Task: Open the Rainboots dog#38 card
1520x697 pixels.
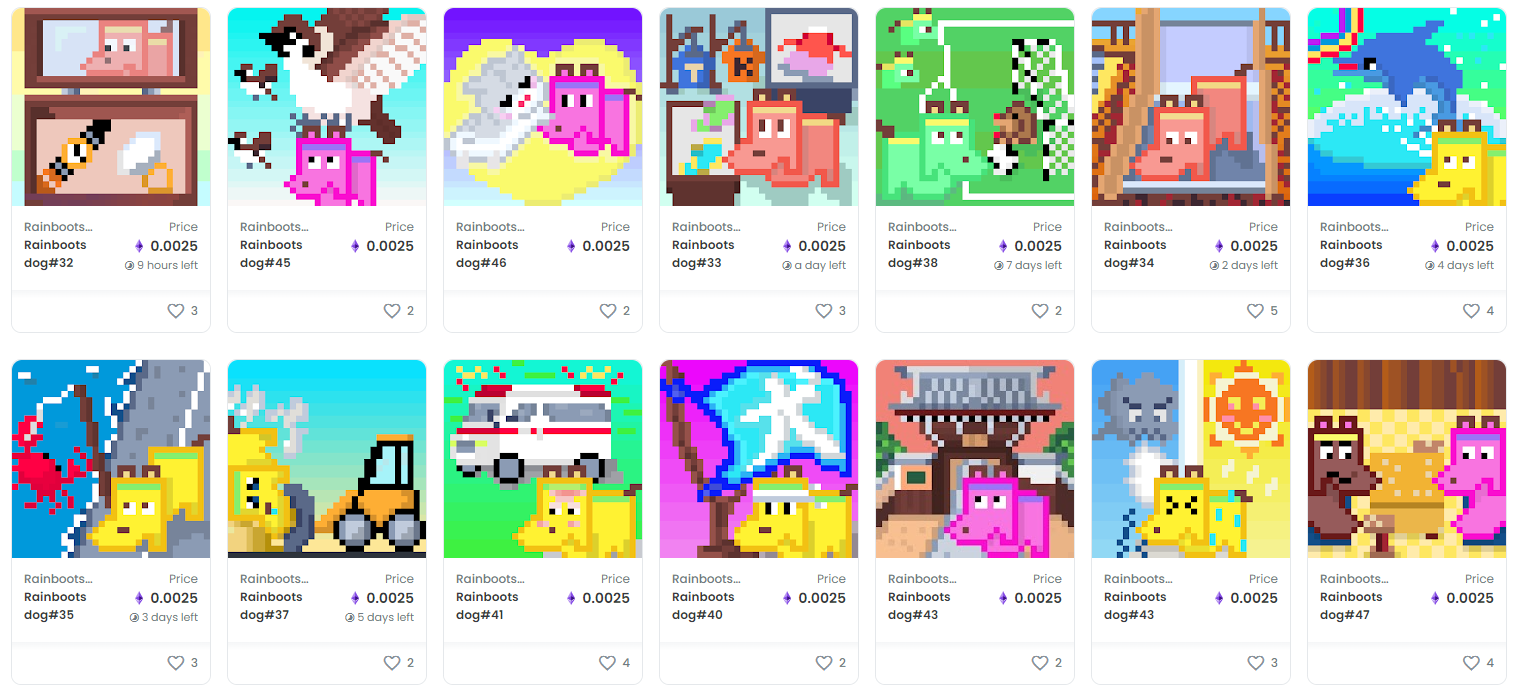Action: 975,108
